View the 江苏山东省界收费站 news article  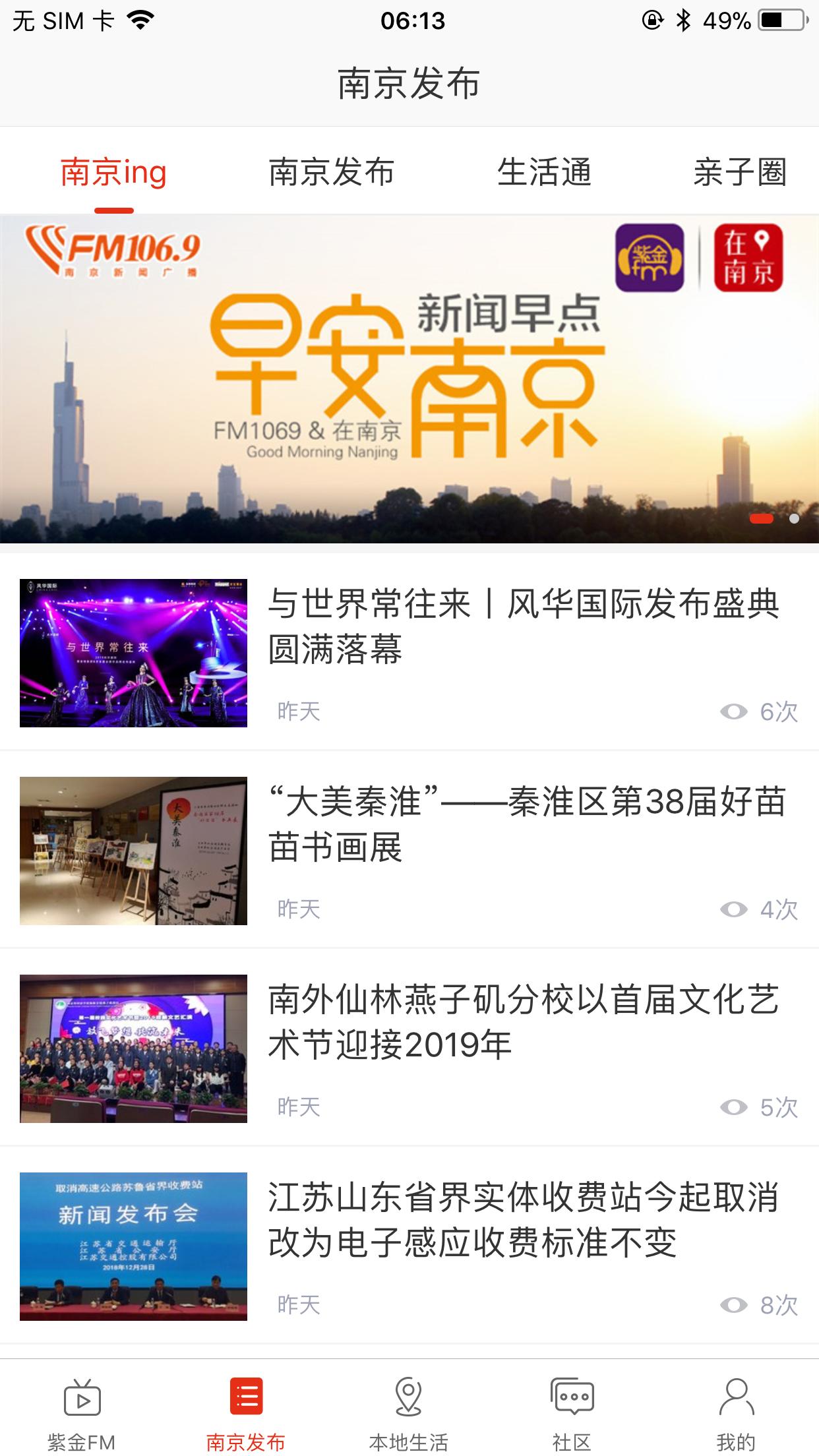click(x=524, y=1220)
